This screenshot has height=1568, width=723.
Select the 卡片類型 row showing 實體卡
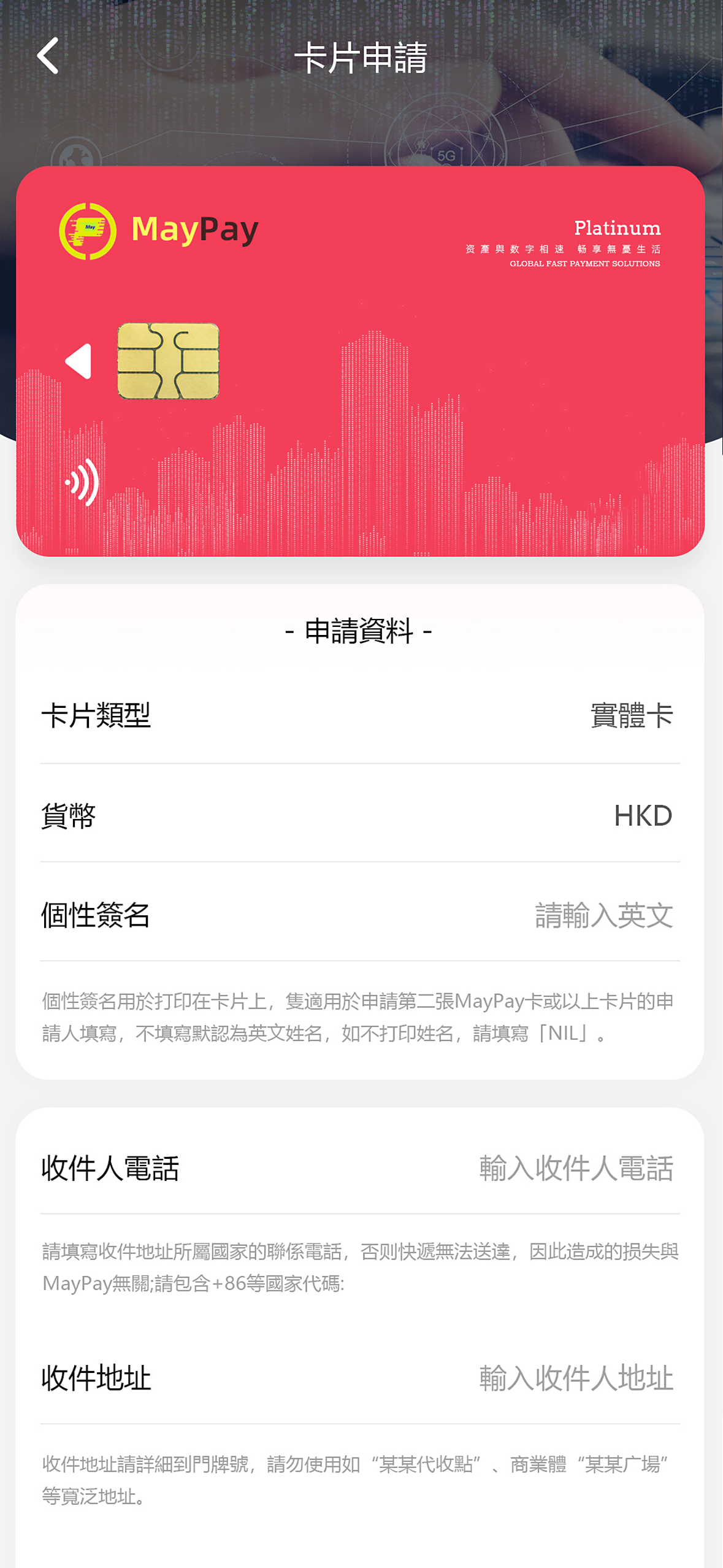[x=360, y=715]
